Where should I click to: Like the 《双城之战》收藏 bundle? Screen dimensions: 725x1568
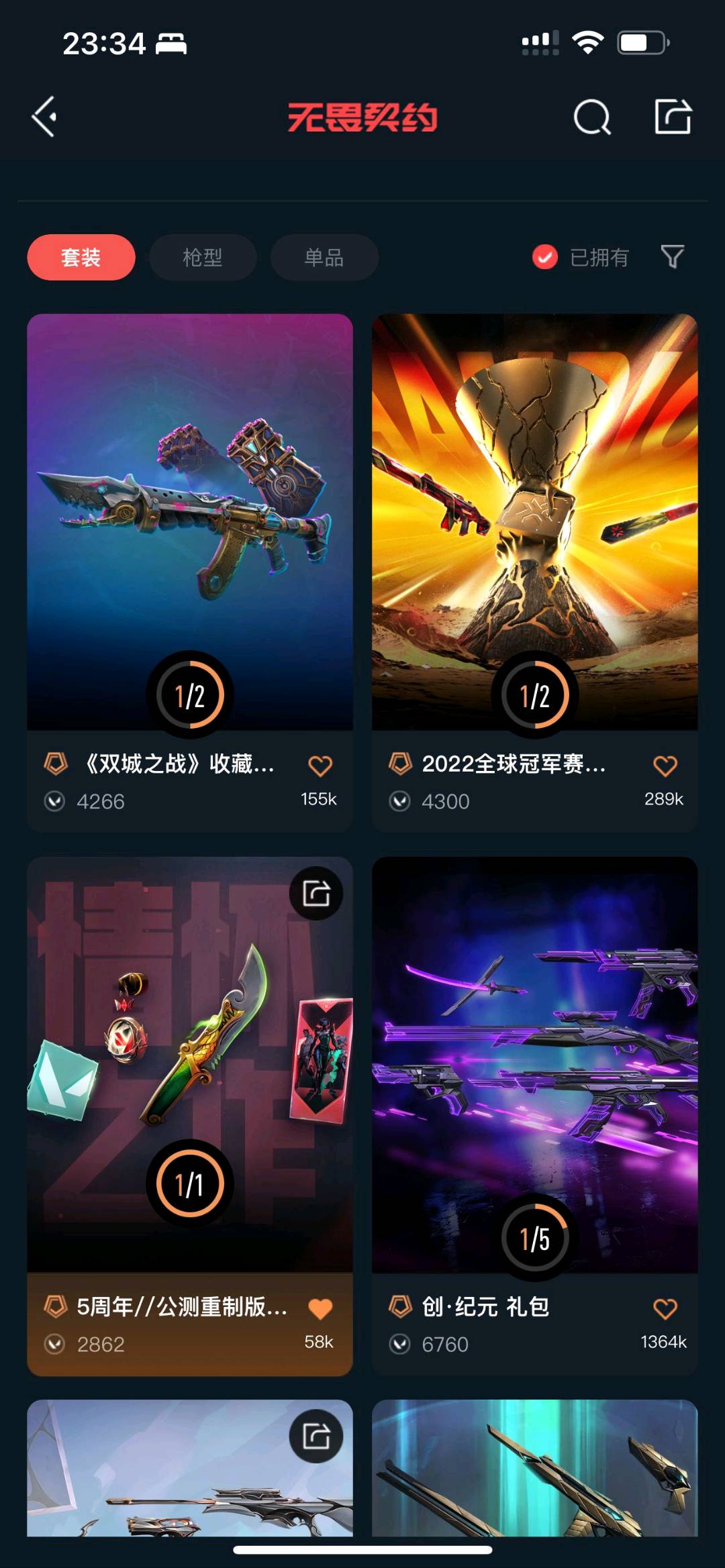[320, 766]
